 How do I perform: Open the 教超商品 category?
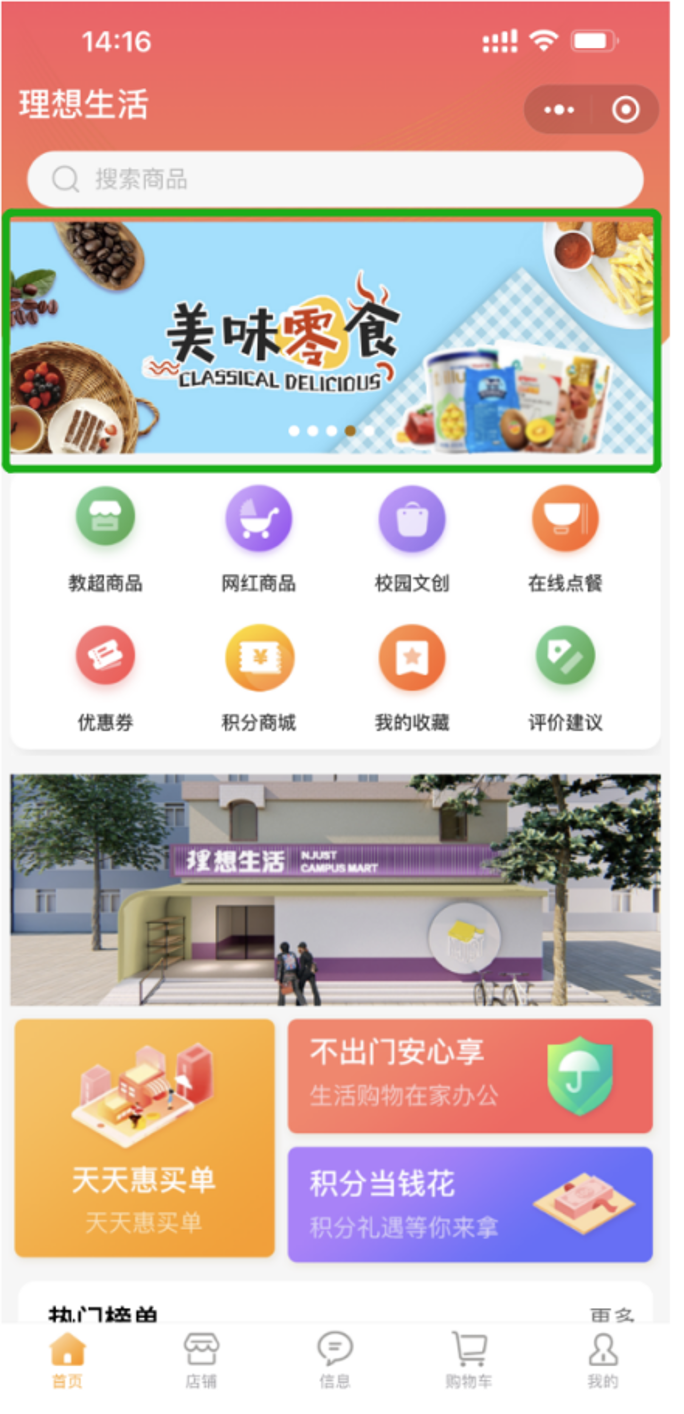point(105,538)
